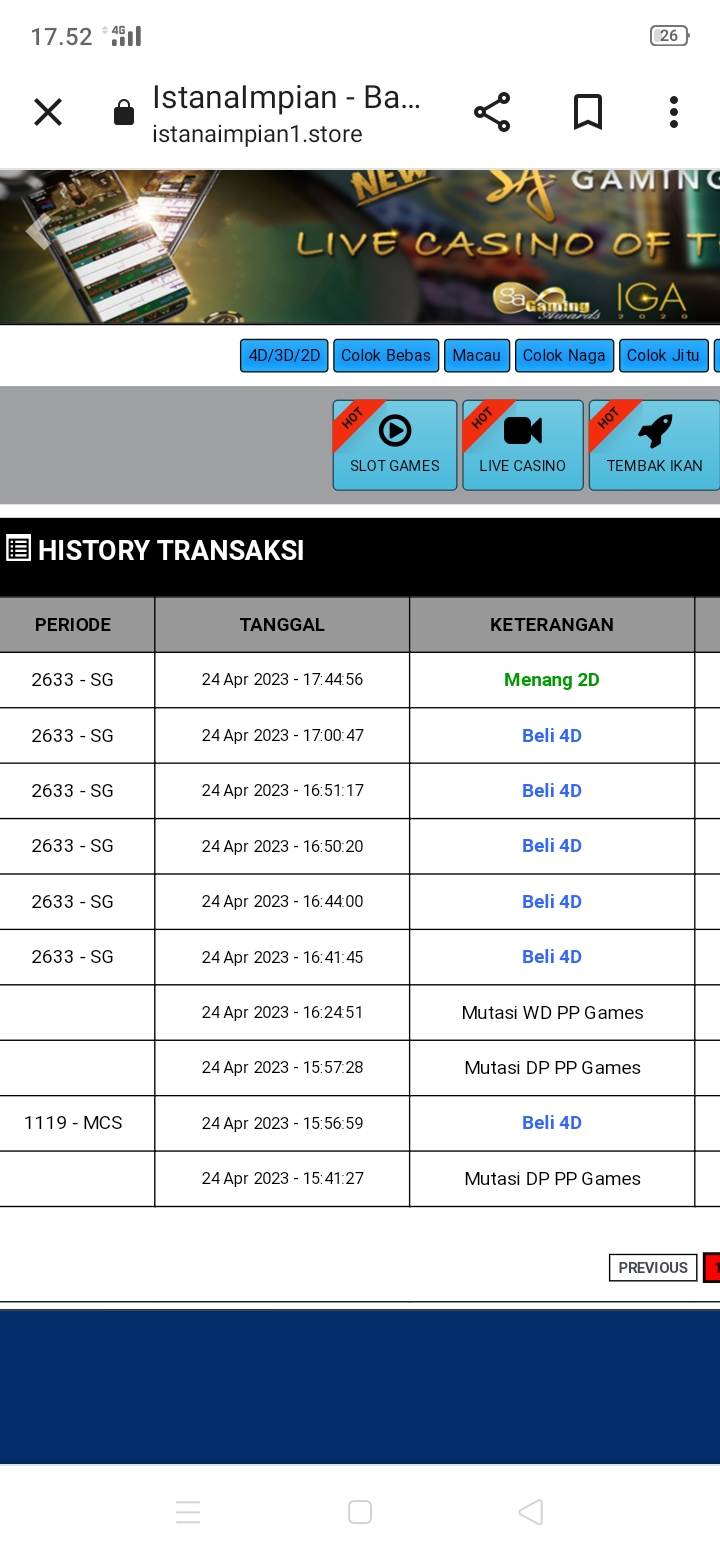The width and height of the screenshot is (720, 1560).
Task: Open Slot Games section
Action: point(395,445)
